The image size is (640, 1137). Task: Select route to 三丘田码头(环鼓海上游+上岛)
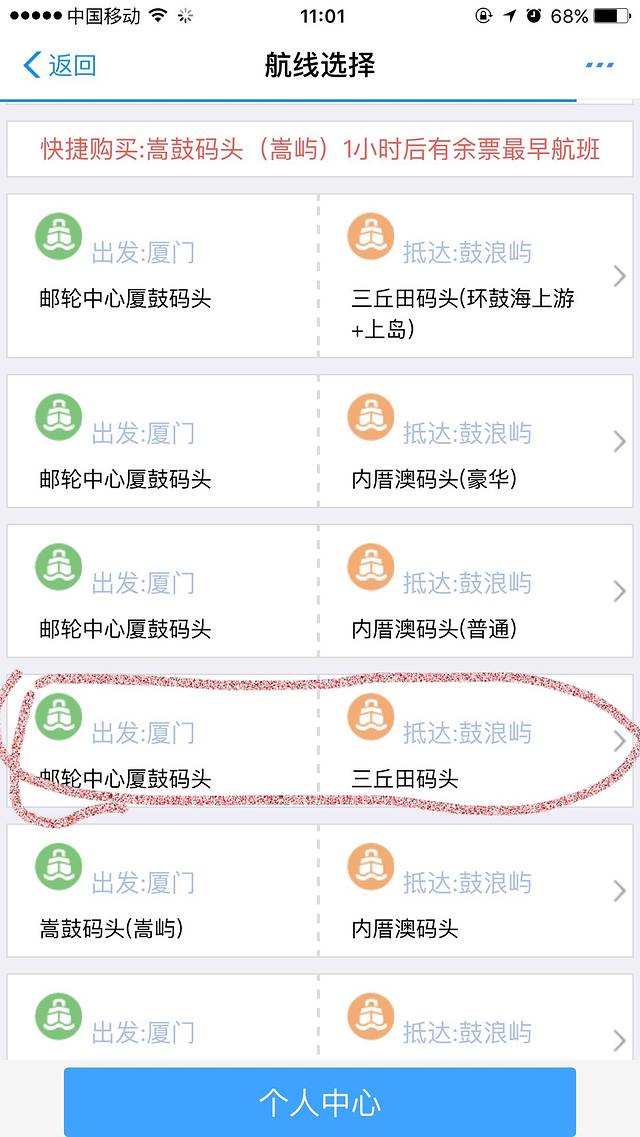[320, 275]
